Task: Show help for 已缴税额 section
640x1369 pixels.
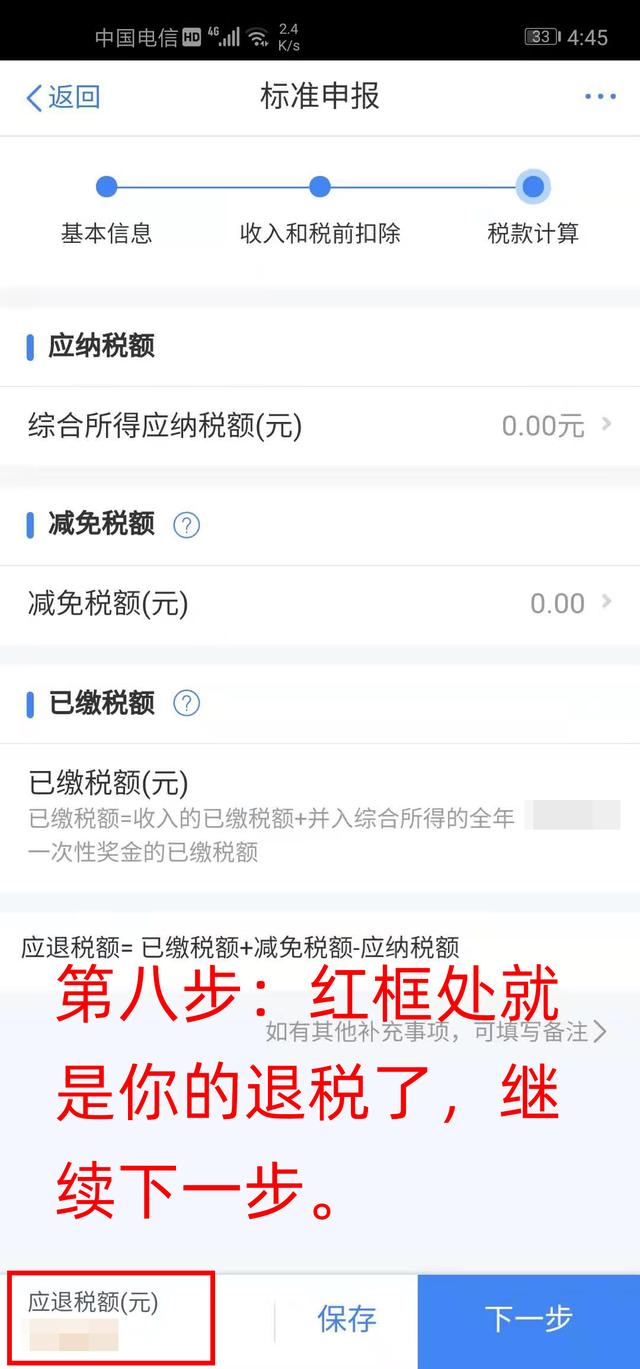Action: (x=187, y=703)
